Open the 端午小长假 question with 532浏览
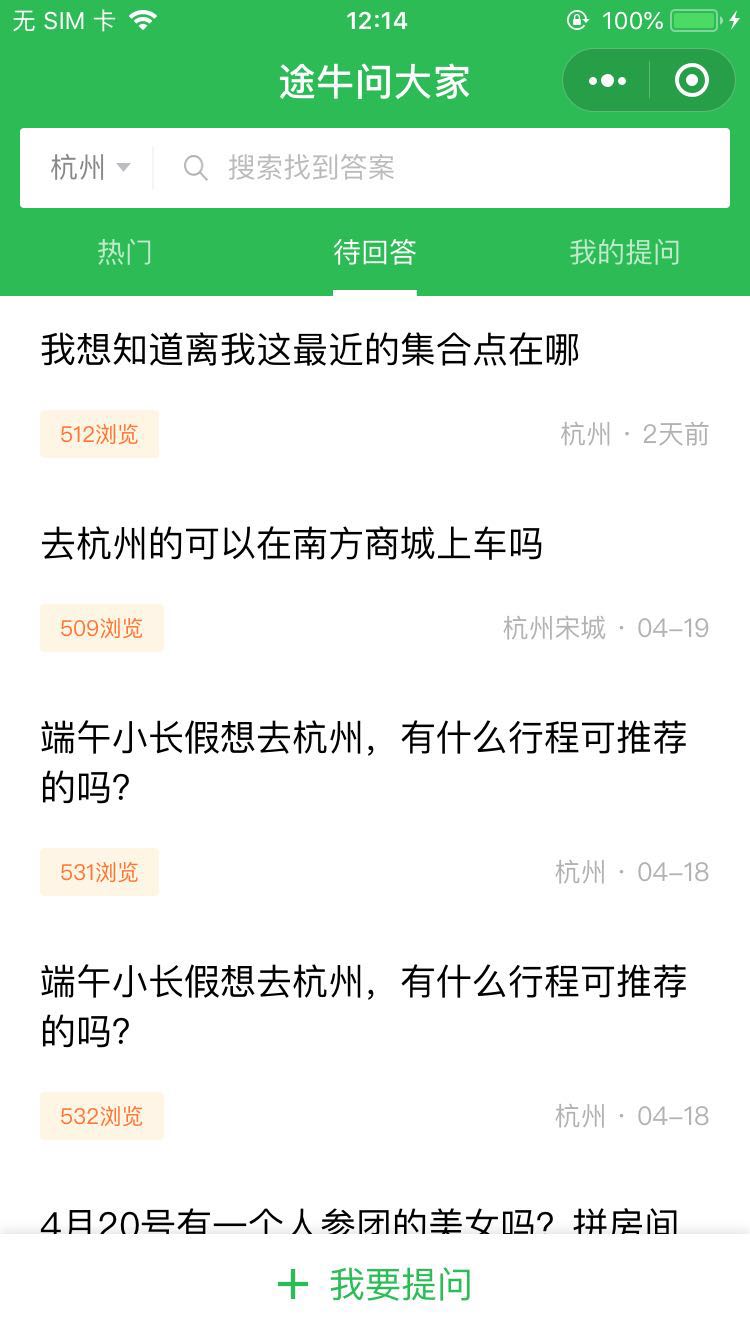This screenshot has height=1334, width=750. click(364, 1005)
